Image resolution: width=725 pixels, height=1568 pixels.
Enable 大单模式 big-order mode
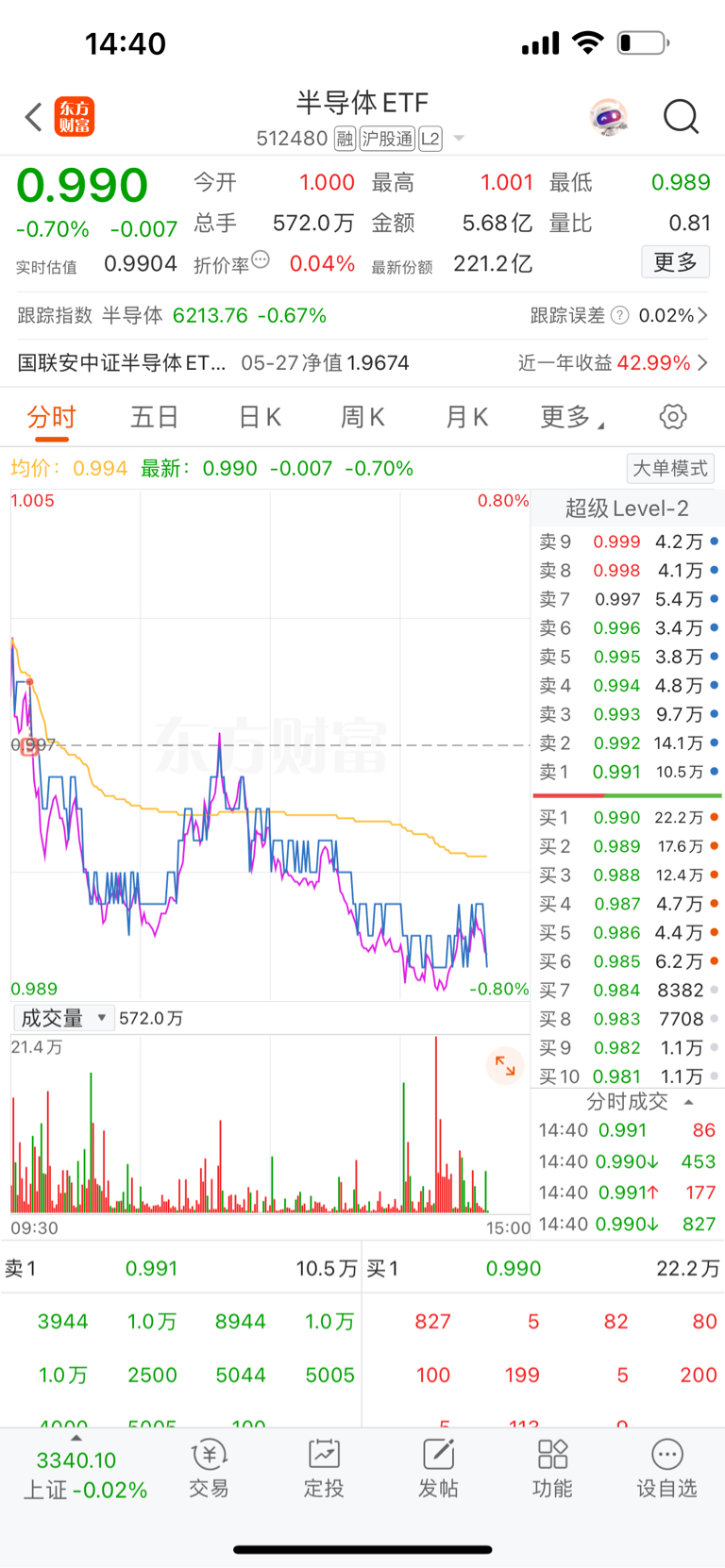pos(670,468)
